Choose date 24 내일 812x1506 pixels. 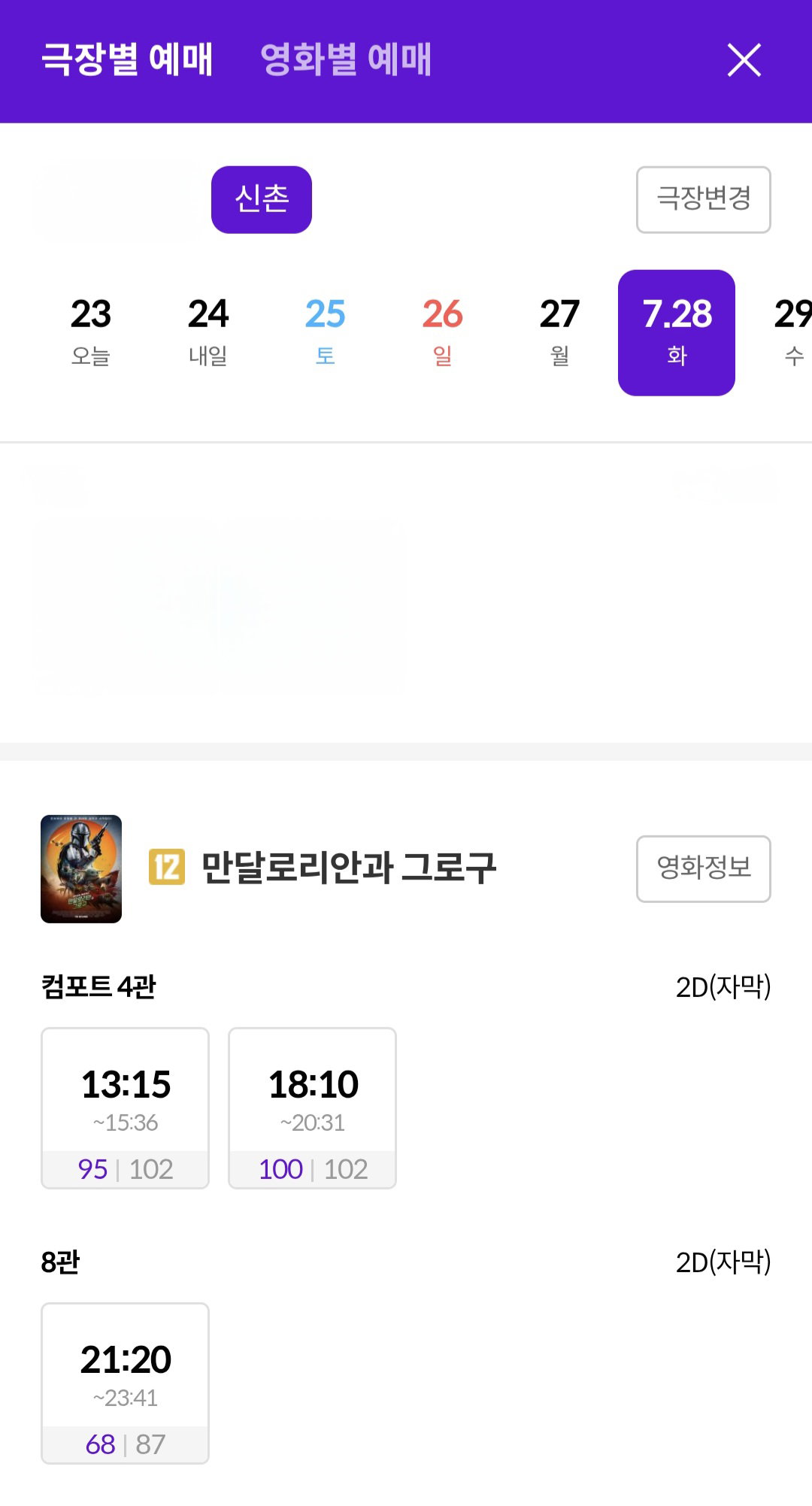(x=208, y=332)
